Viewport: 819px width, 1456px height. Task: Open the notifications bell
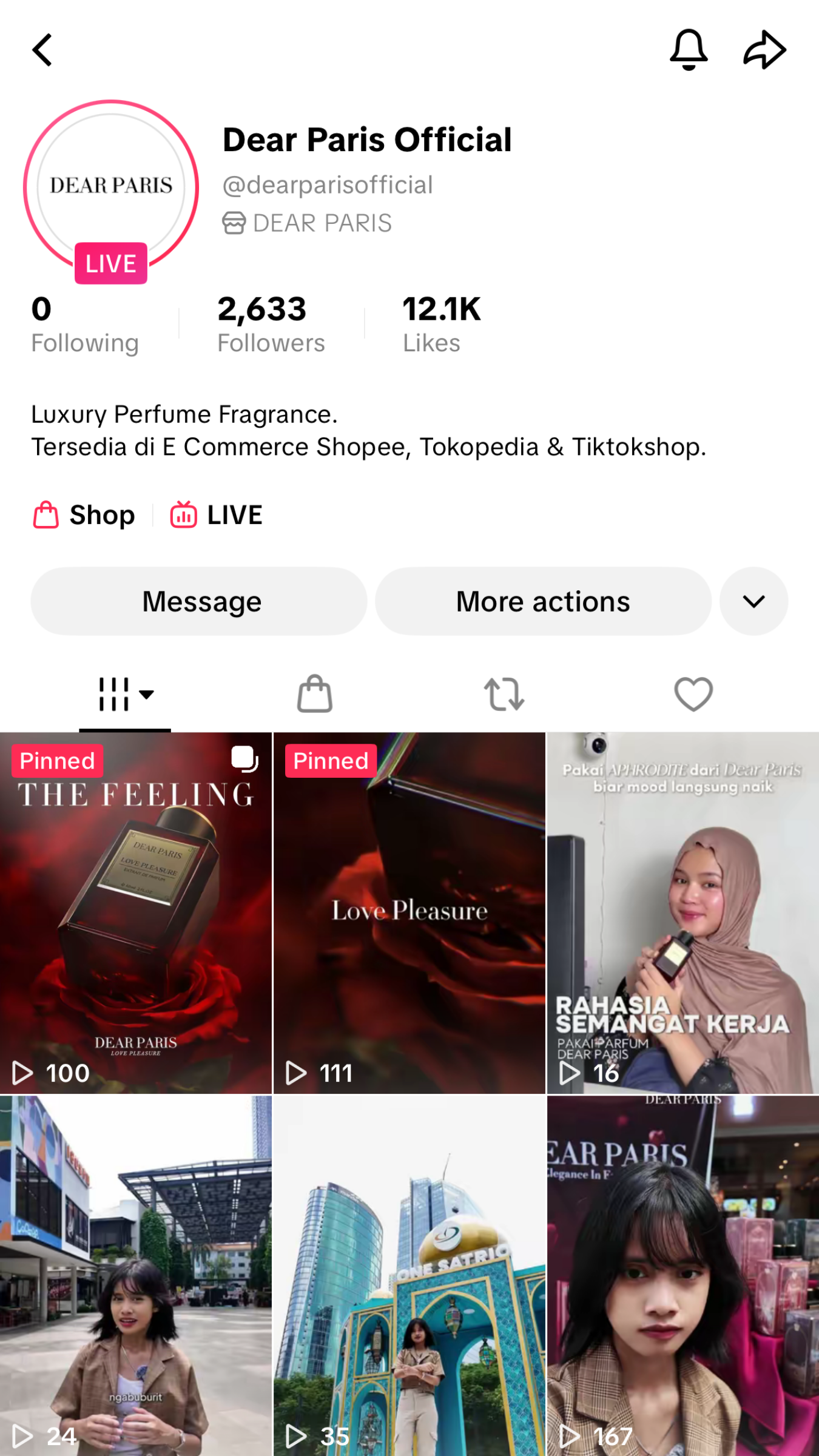689,50
